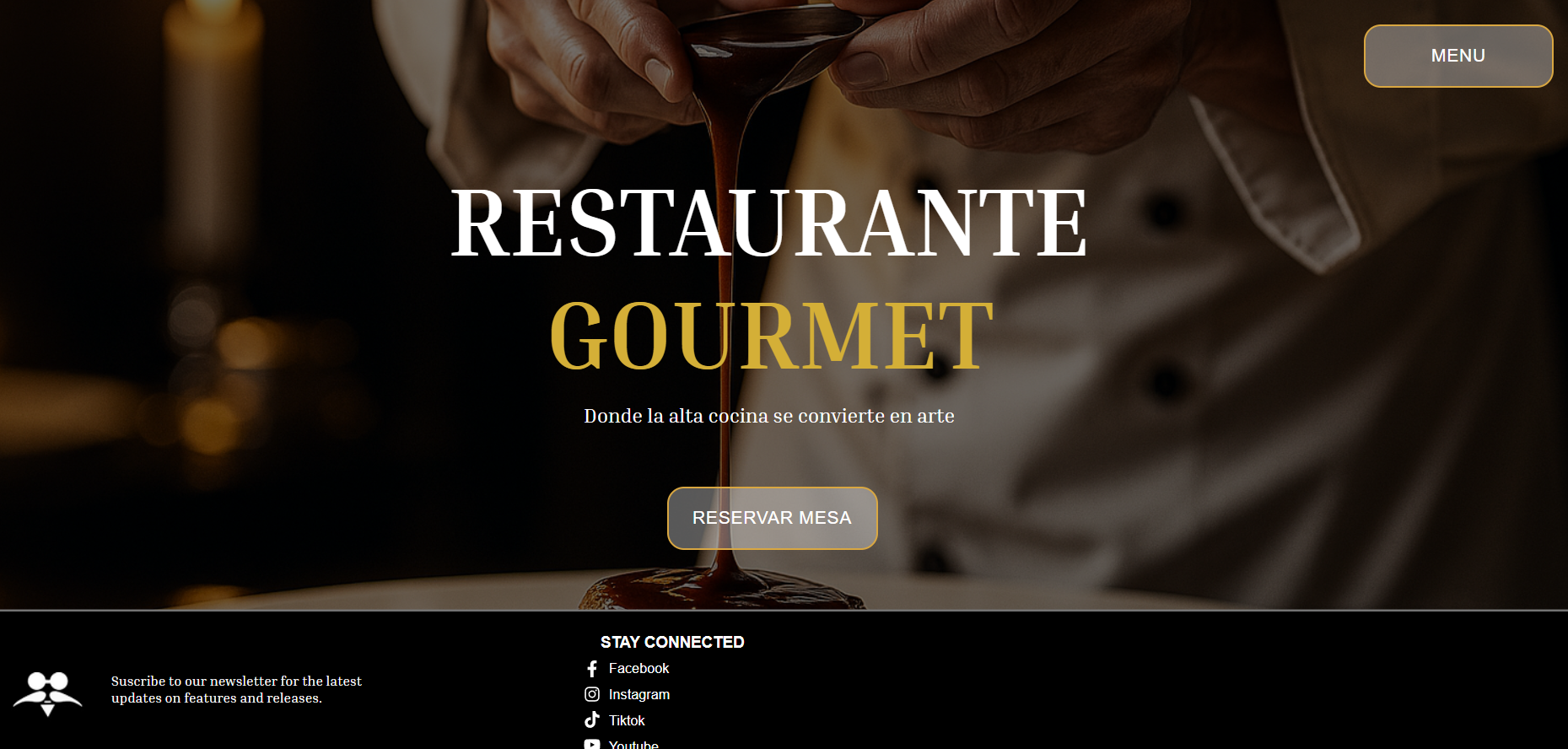Open the Facebook link

[x=638, y=669]
